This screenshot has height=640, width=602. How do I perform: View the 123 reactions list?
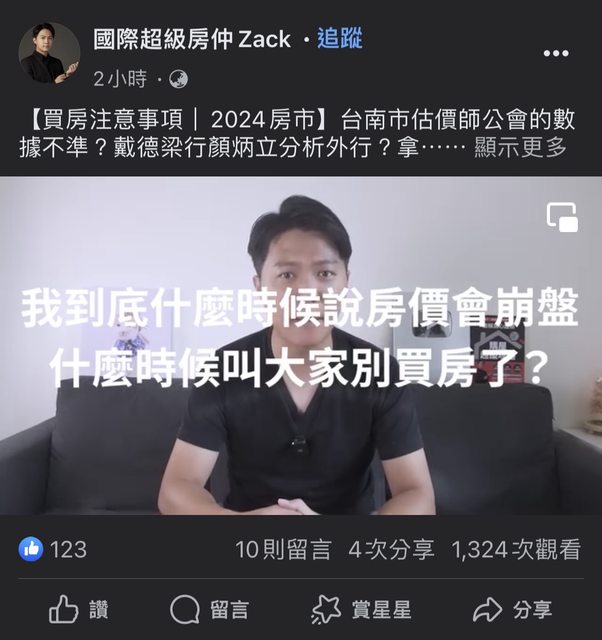pyautogui.click(x=54, y=549)
